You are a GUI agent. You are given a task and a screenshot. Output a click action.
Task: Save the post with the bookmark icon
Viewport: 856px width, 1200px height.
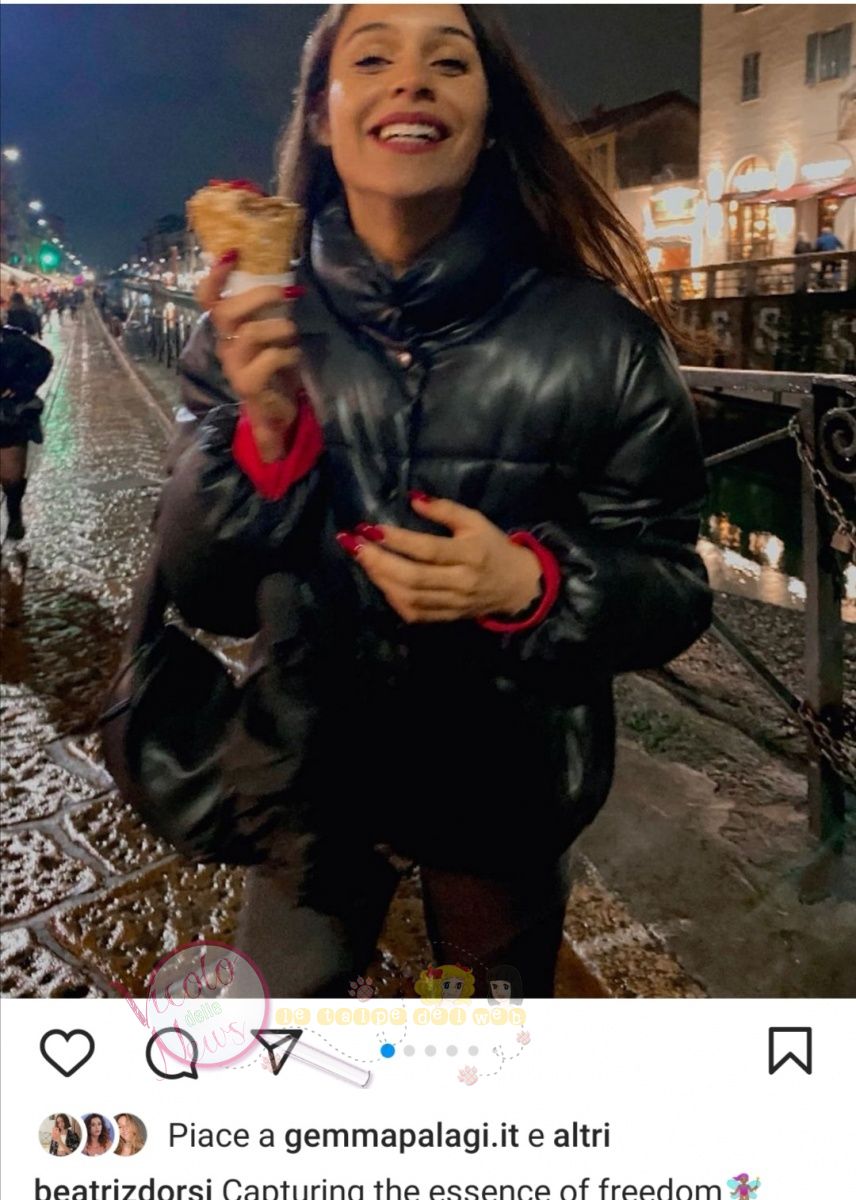pyautogui.click(x=789, y=1051)
